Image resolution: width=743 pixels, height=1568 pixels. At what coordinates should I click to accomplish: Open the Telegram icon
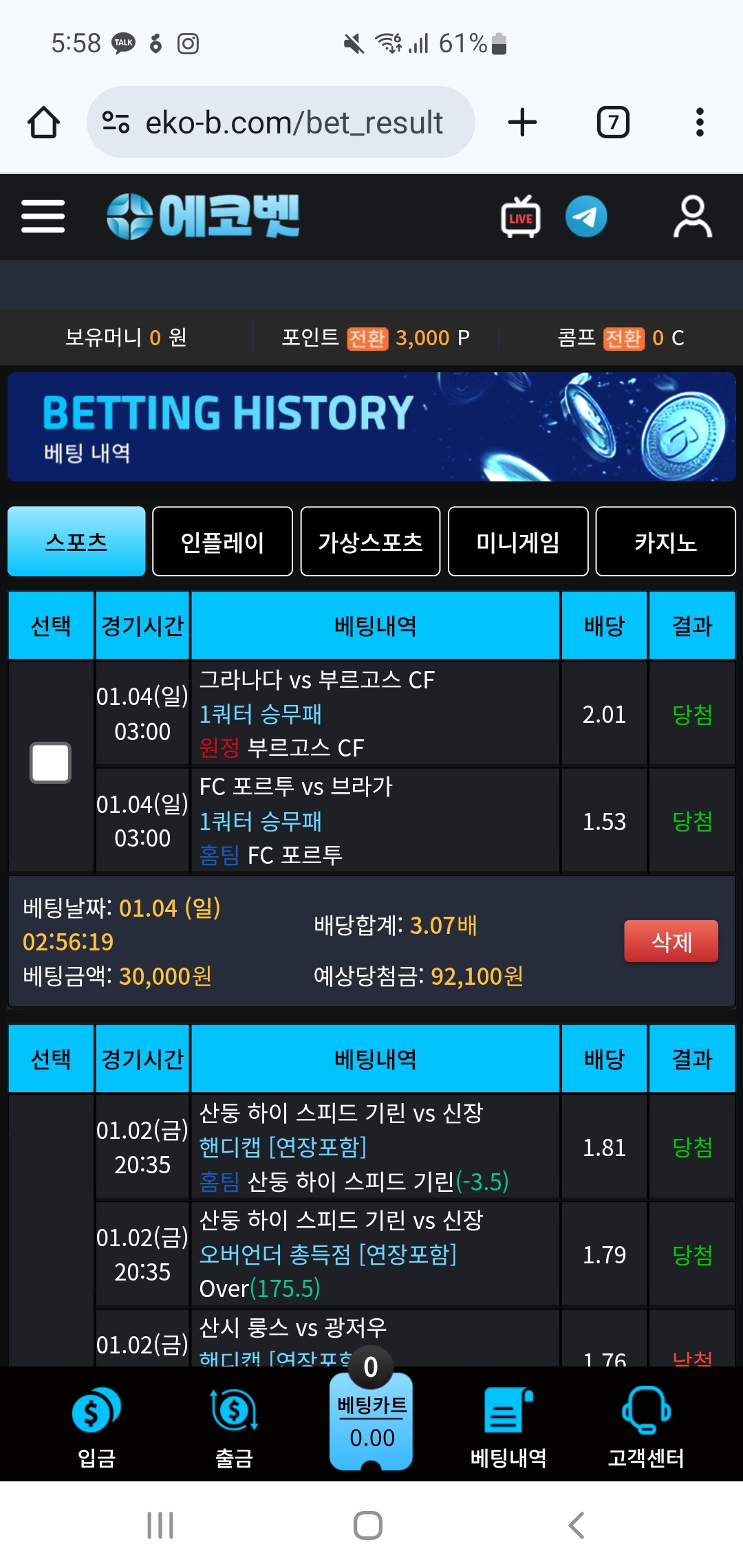click(586, 217)
